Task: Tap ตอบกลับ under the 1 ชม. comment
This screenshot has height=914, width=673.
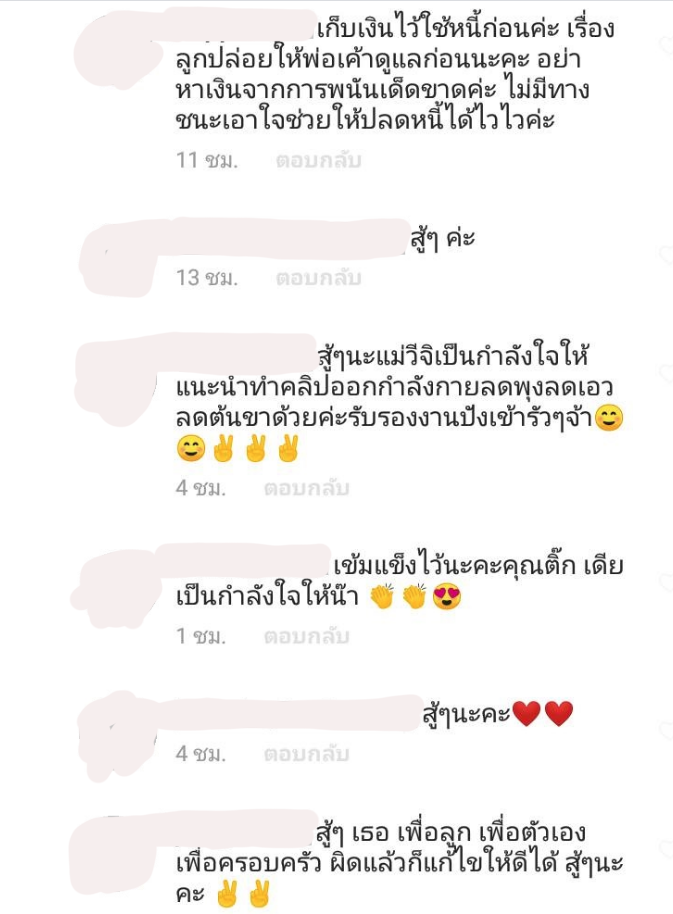Action: 306,636
